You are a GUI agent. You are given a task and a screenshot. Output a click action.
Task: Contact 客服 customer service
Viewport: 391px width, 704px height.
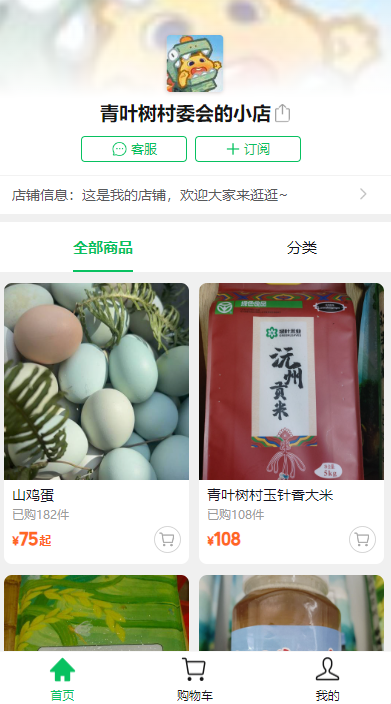click(134, 149)
